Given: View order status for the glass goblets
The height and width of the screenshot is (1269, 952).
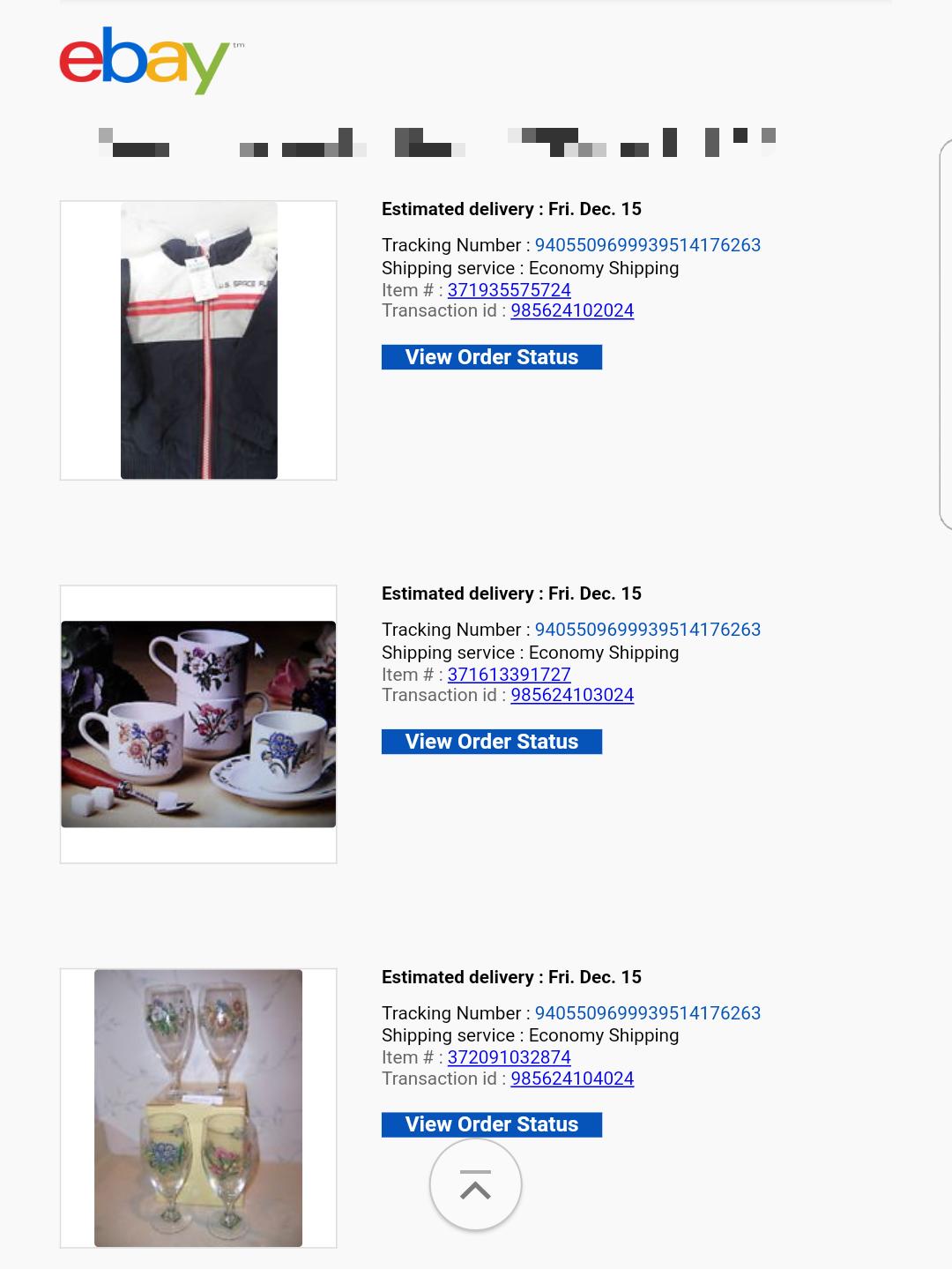Looking at the screenshot, I should tap(491, 1123).
